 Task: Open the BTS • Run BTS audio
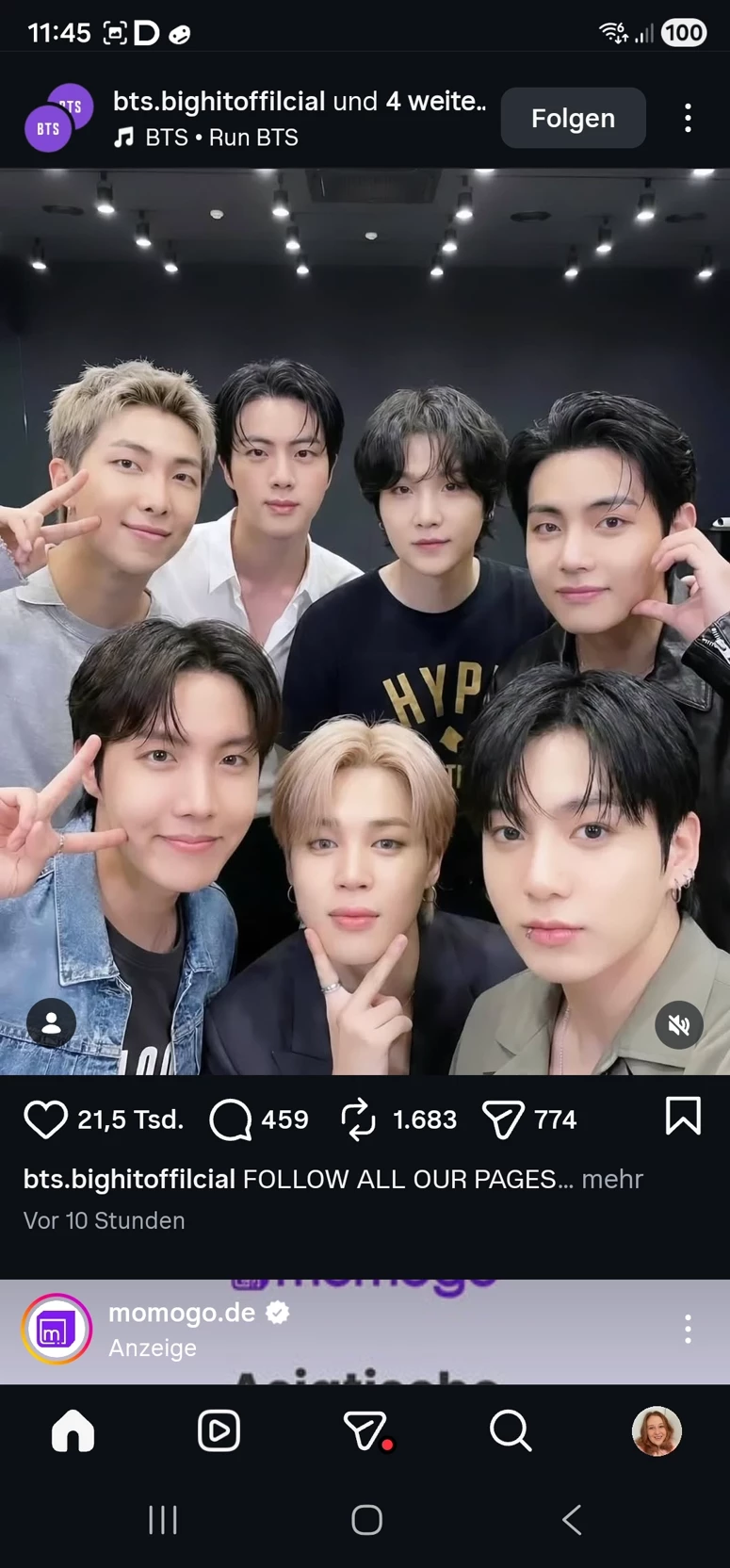tap(221, 138)
